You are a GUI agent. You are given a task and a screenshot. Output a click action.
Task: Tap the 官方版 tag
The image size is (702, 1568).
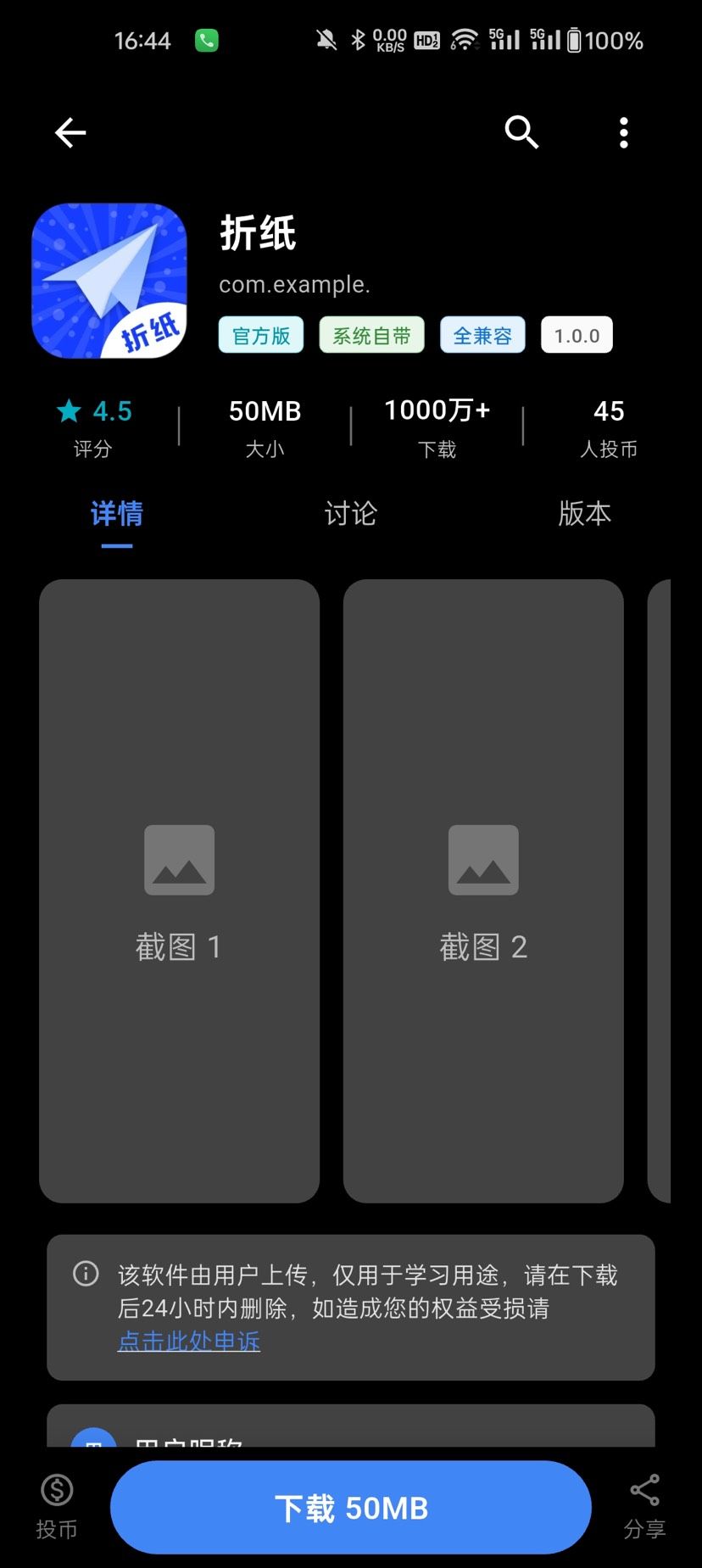261,336
